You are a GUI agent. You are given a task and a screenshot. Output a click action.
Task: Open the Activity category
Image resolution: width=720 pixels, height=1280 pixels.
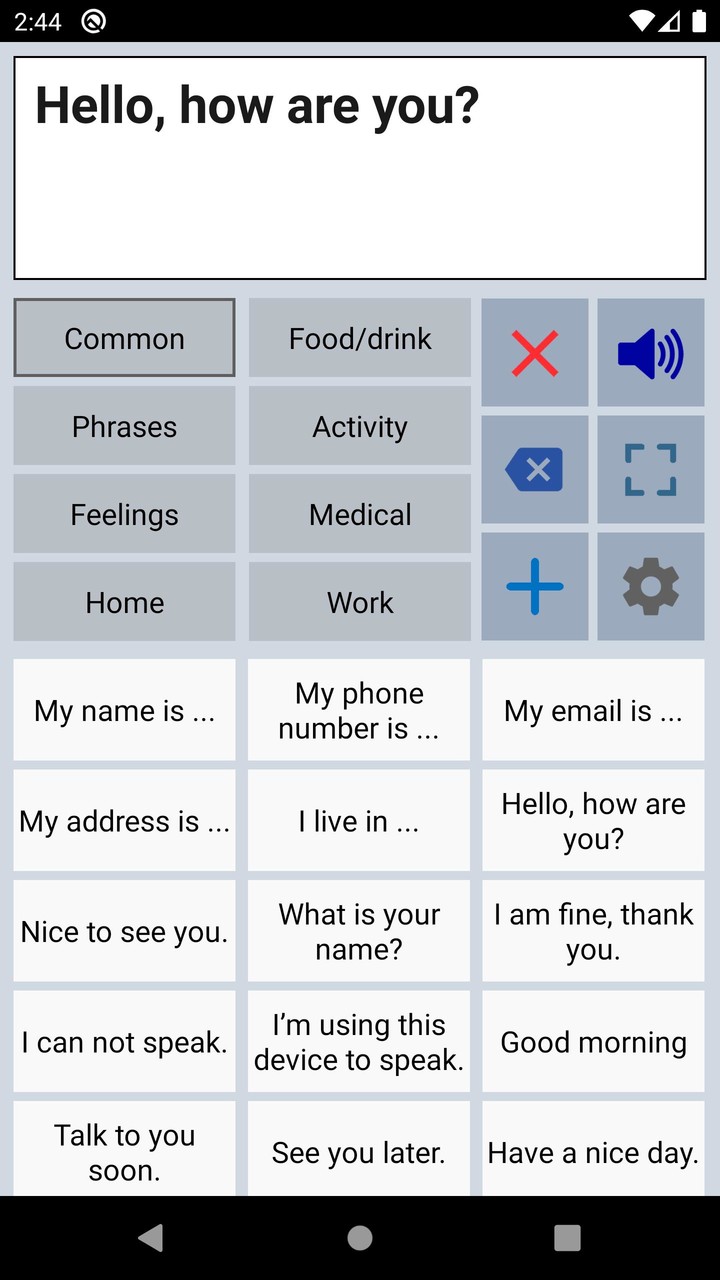click(x=359, y=426)
